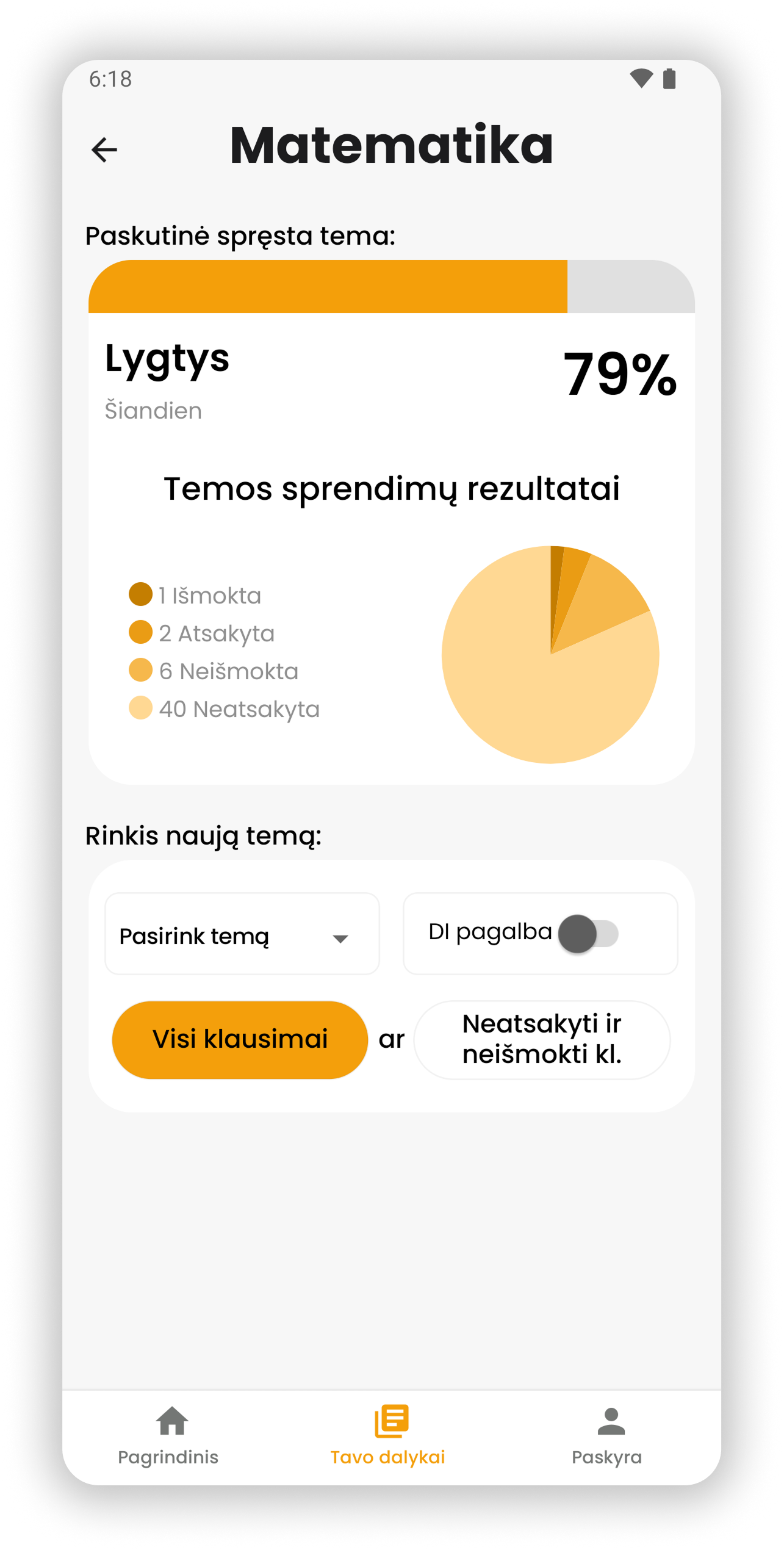Open the Tavo dalykai tab
The height and width of the screenshot is (1550, 784).
tap(388, 1436)
